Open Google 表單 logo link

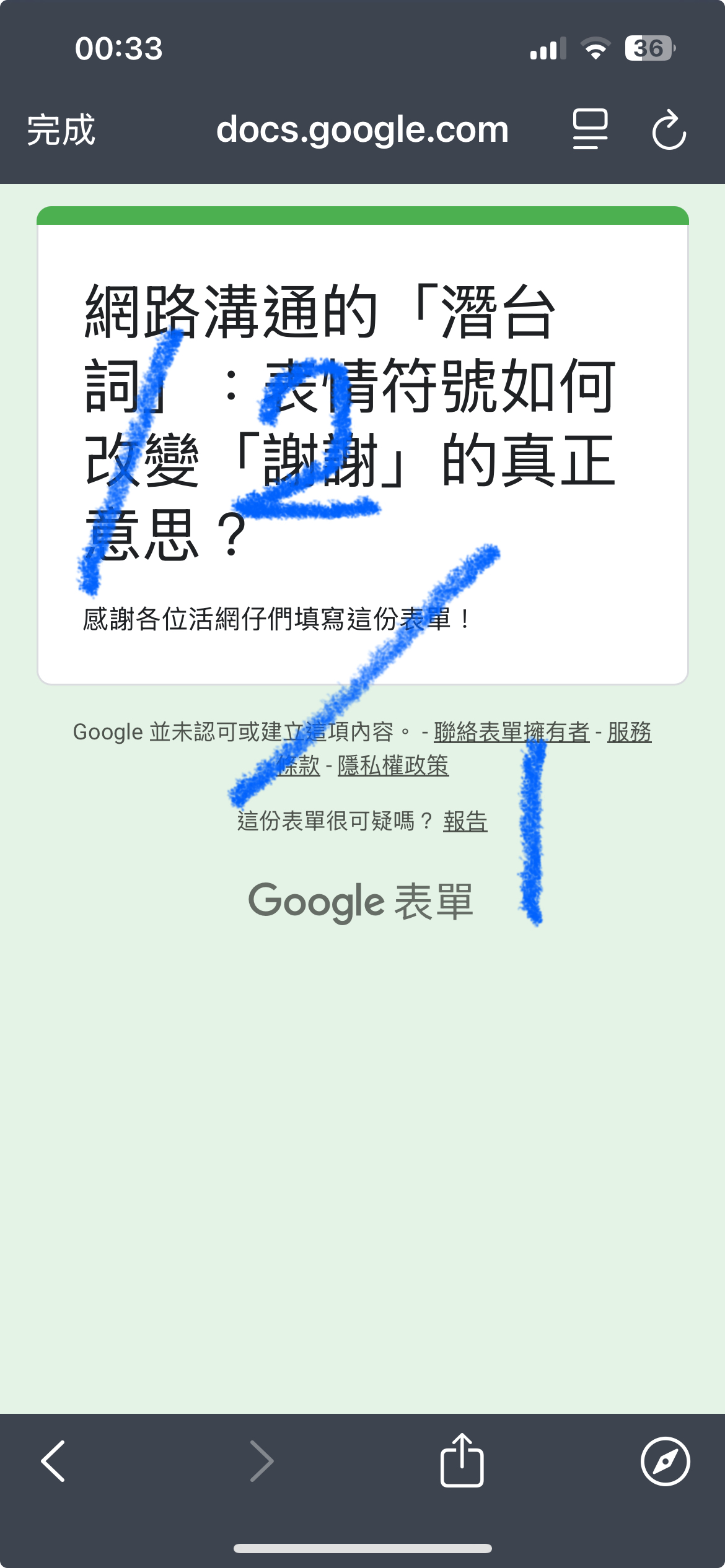coord(361,902)
